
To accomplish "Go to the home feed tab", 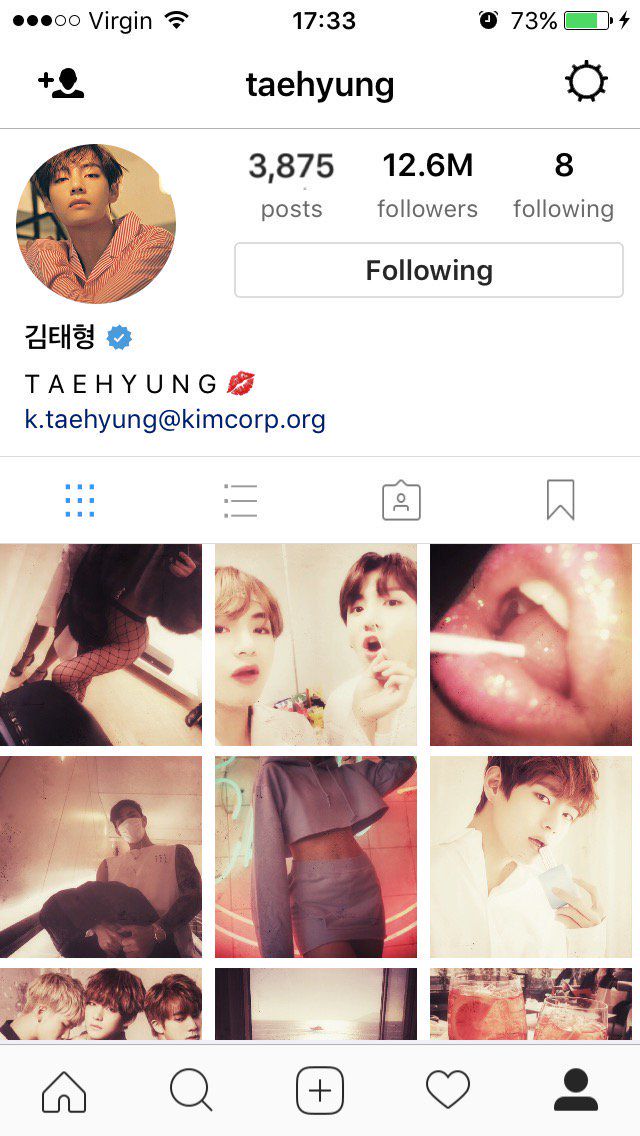I will point(64,1090).
